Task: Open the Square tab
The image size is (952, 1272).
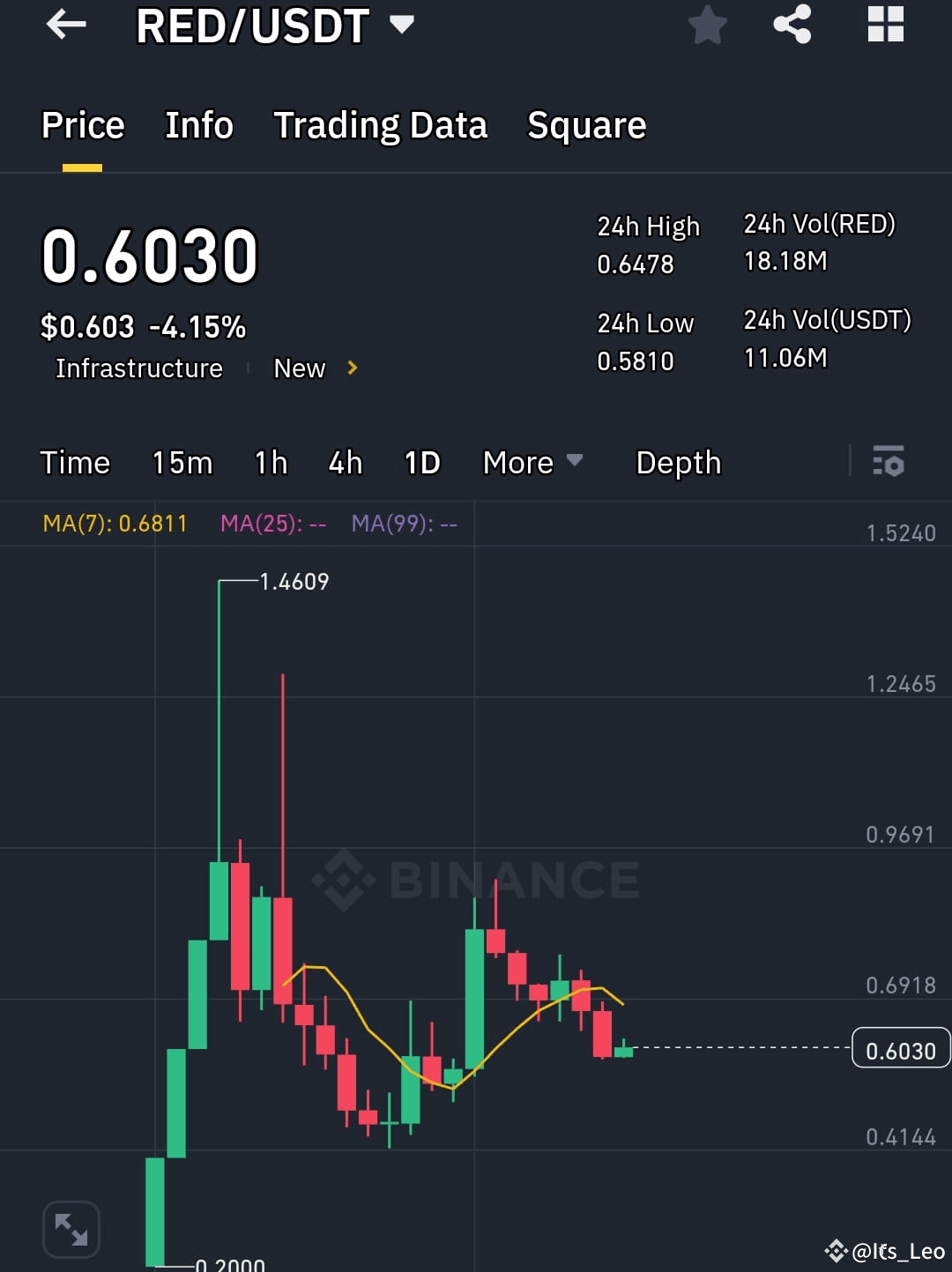Action: [585, 125]
